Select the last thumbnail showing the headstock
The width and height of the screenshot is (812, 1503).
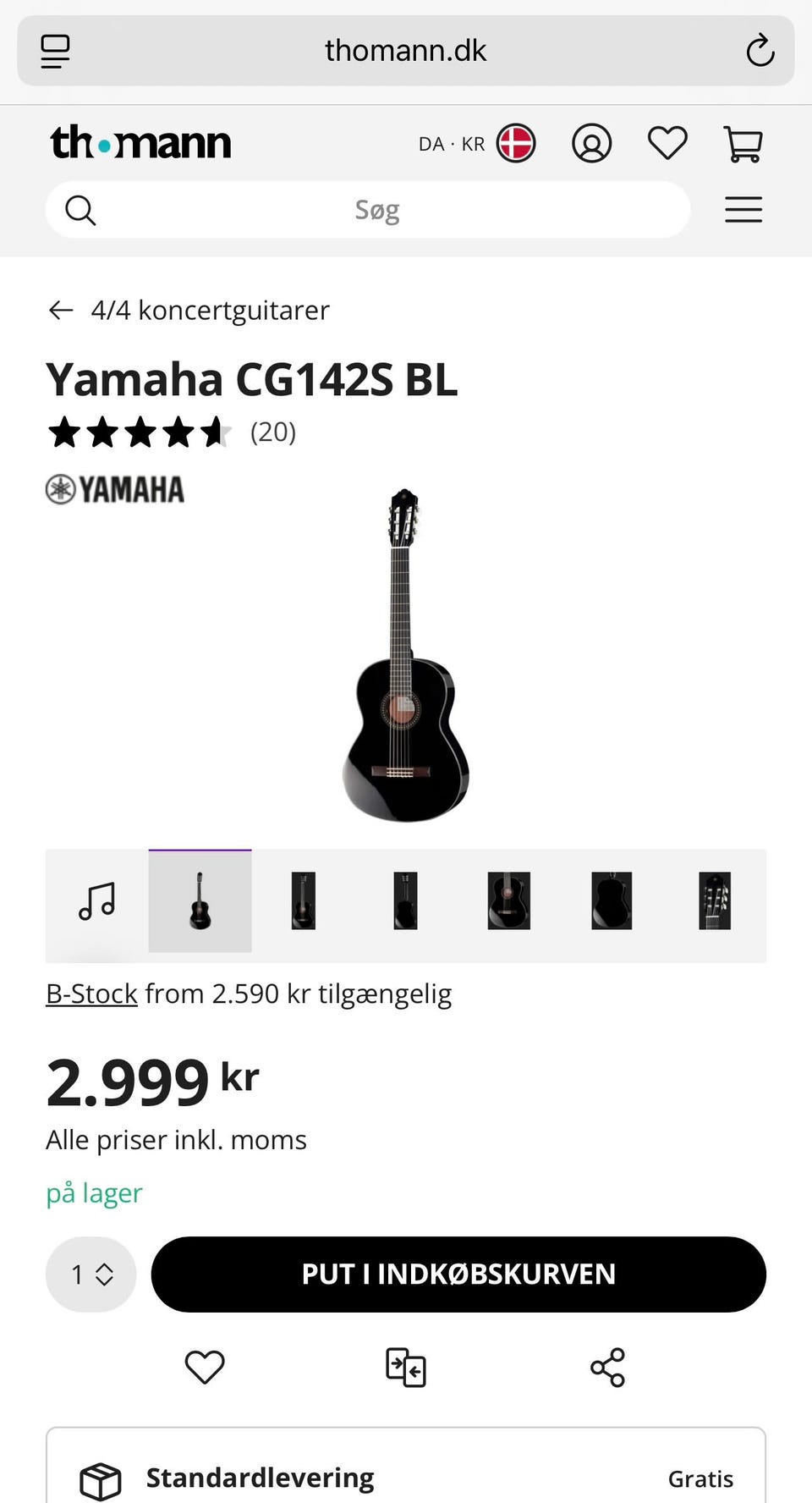coord(715,901)
